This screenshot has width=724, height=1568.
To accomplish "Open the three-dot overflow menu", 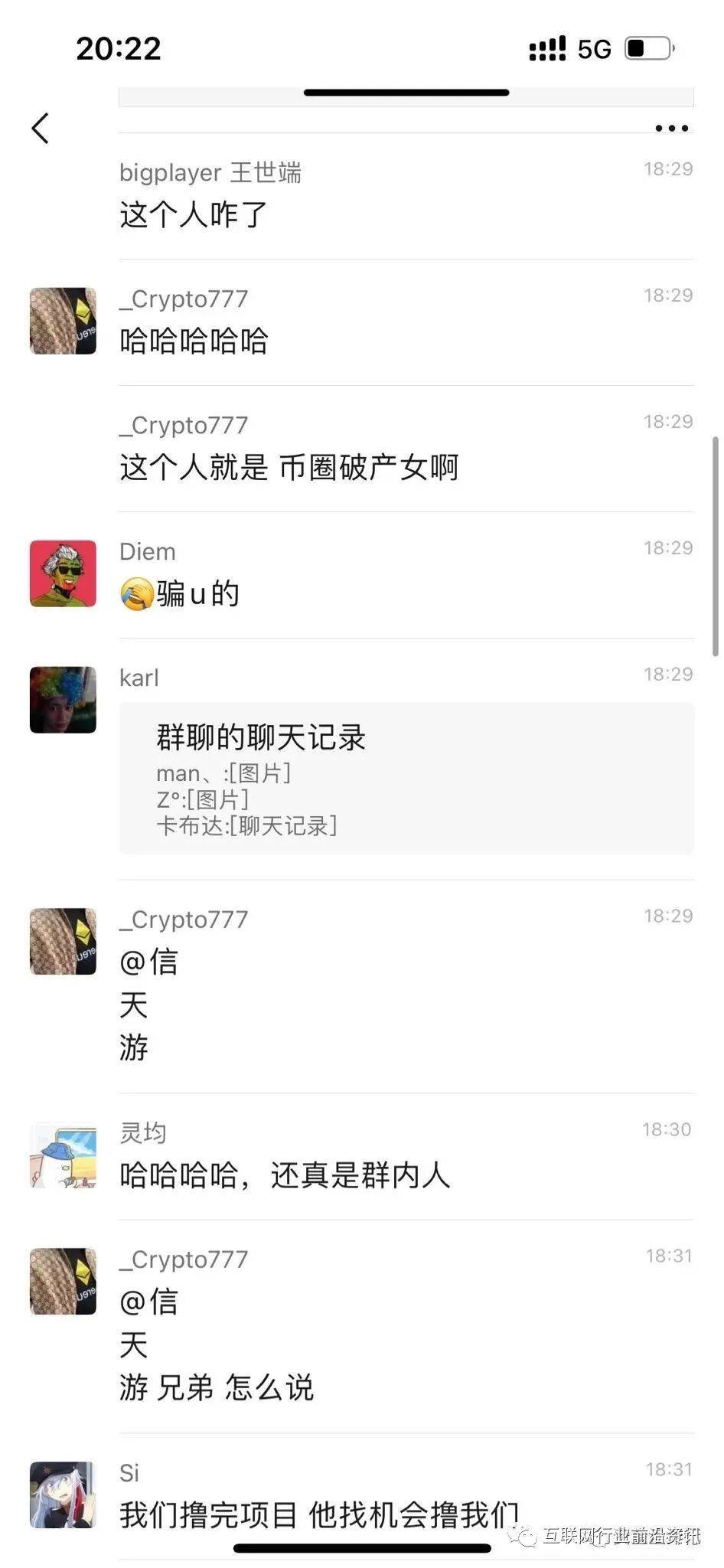I will [x=671, y=129].
